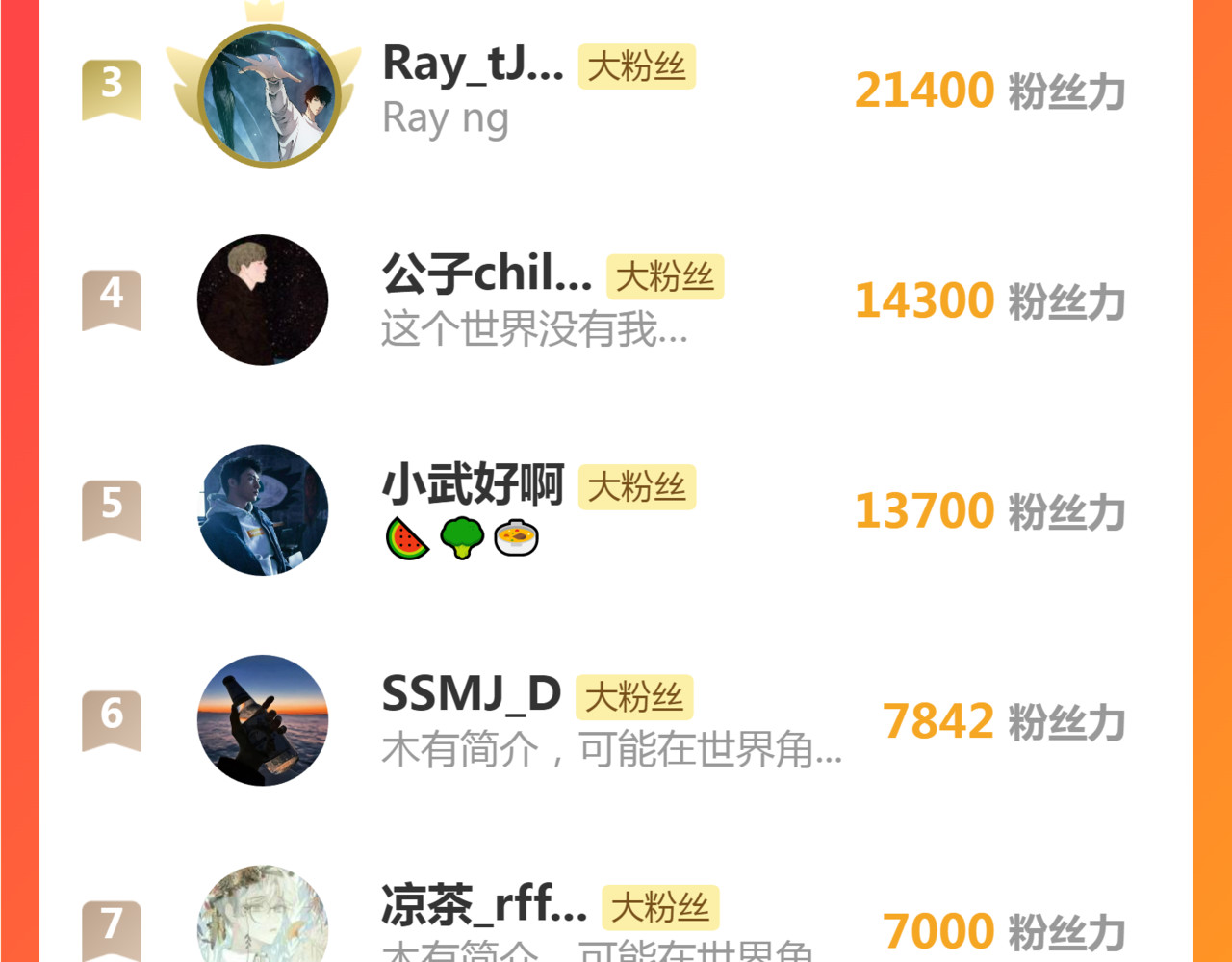Open the 公子chil… fan row

pyautogui.click(x=486, y=274)
